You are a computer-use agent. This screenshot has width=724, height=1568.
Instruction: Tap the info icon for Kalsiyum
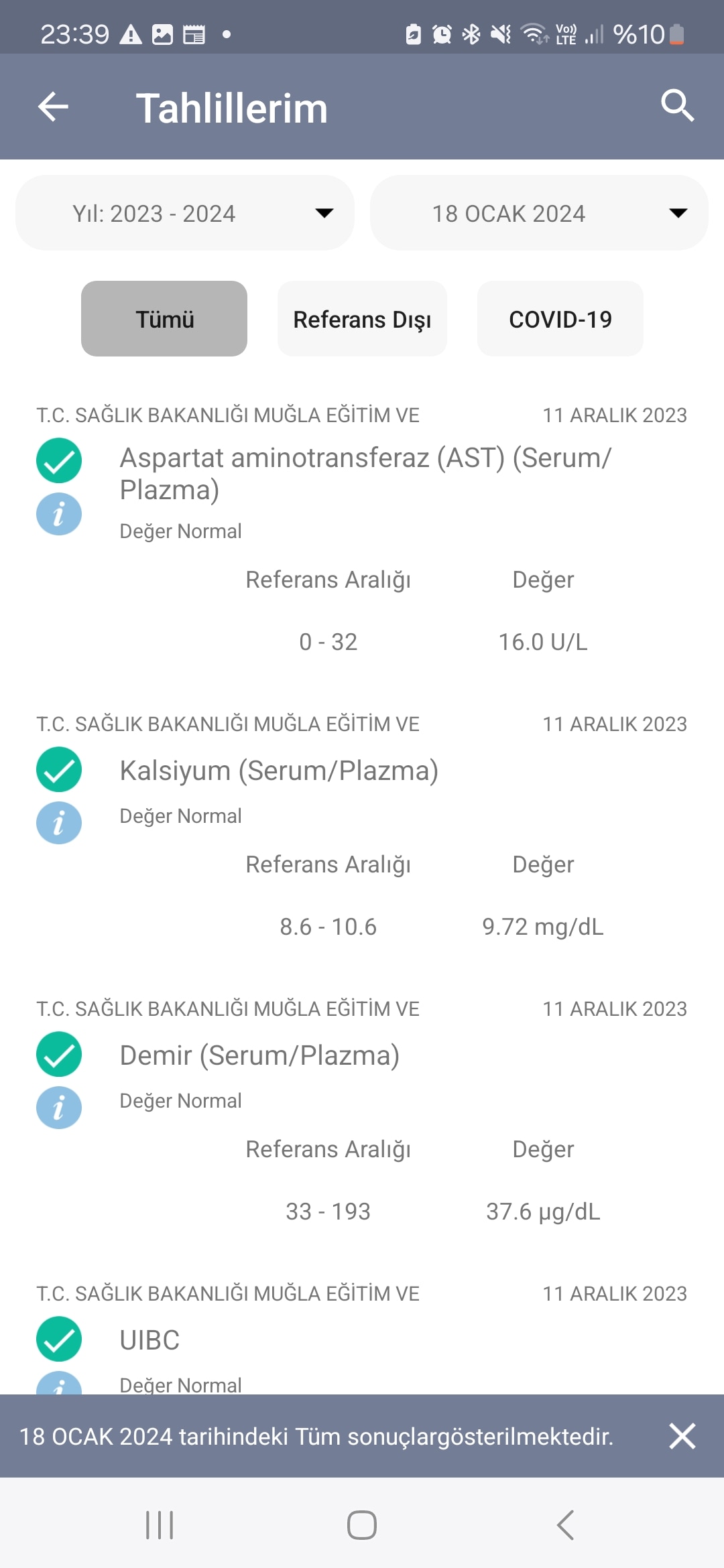tap(59, 823)
